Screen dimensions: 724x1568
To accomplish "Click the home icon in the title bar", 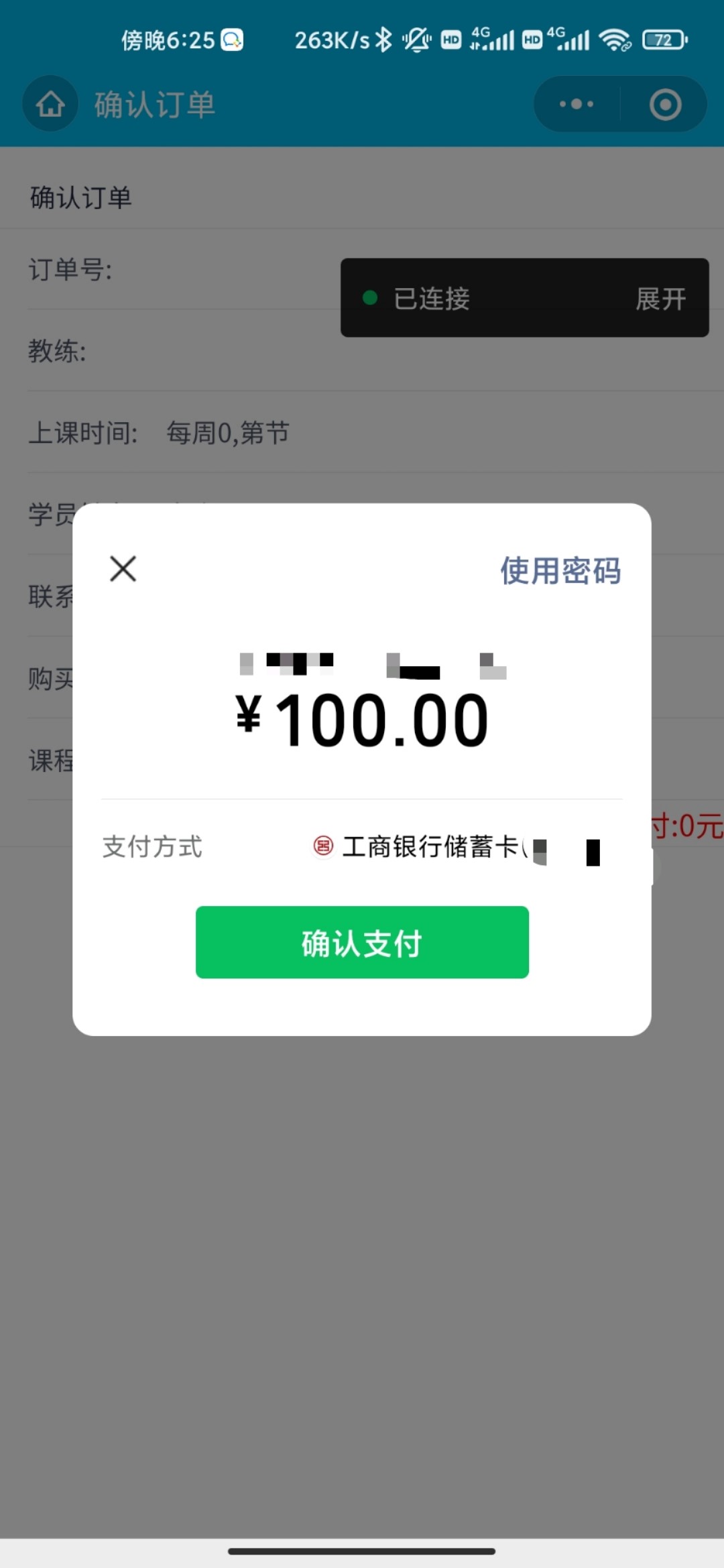I will coord(50,104).
